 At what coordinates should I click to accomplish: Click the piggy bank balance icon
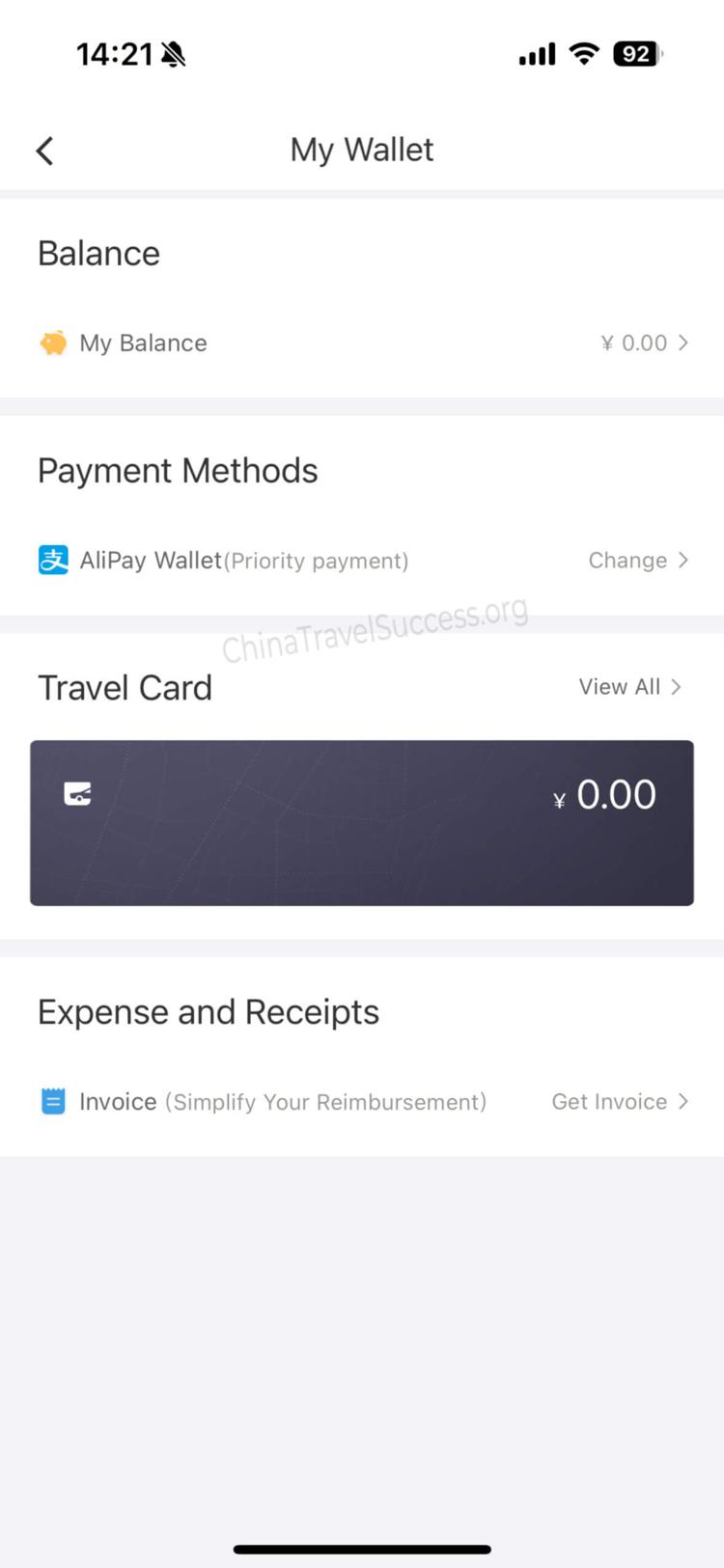(x=55, y=342)
